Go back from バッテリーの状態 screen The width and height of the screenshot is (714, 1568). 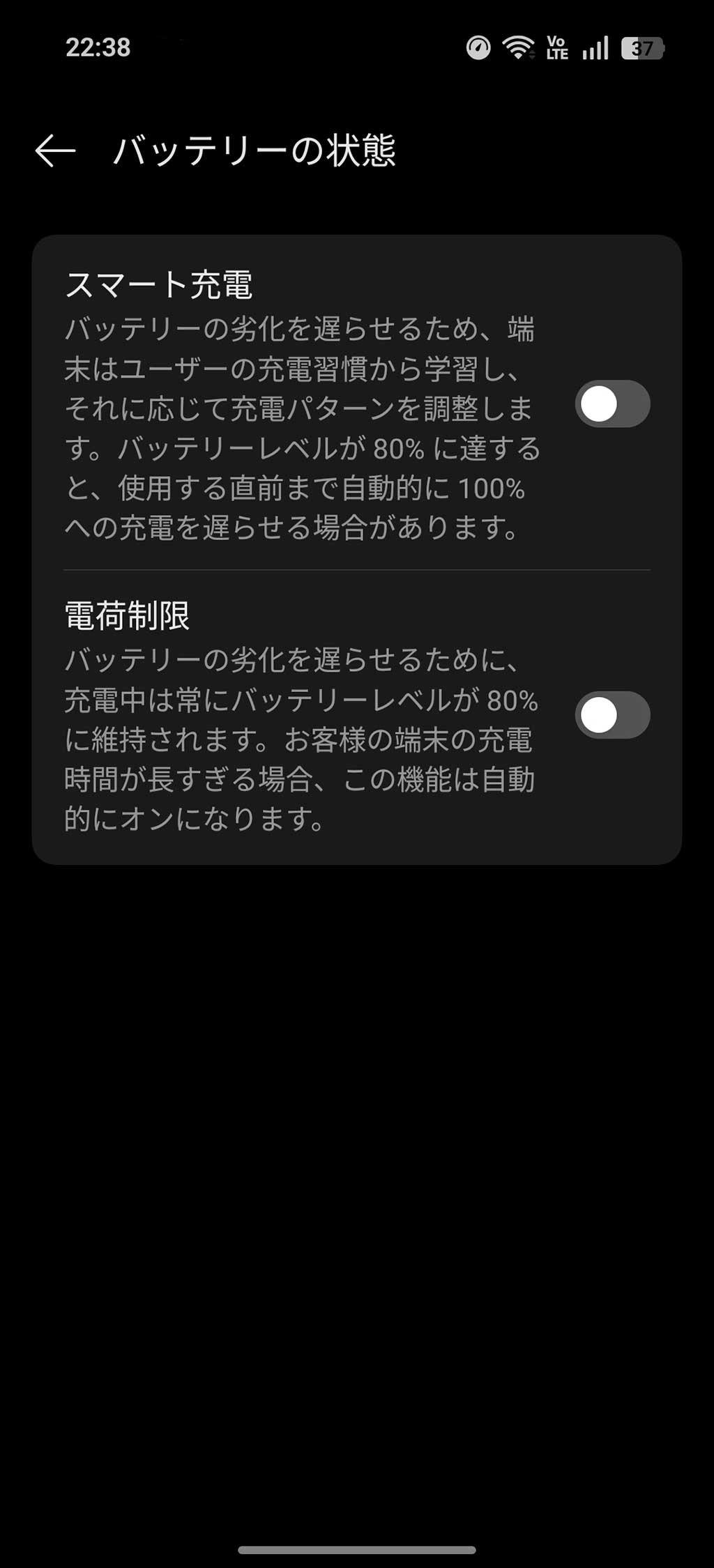55,151
